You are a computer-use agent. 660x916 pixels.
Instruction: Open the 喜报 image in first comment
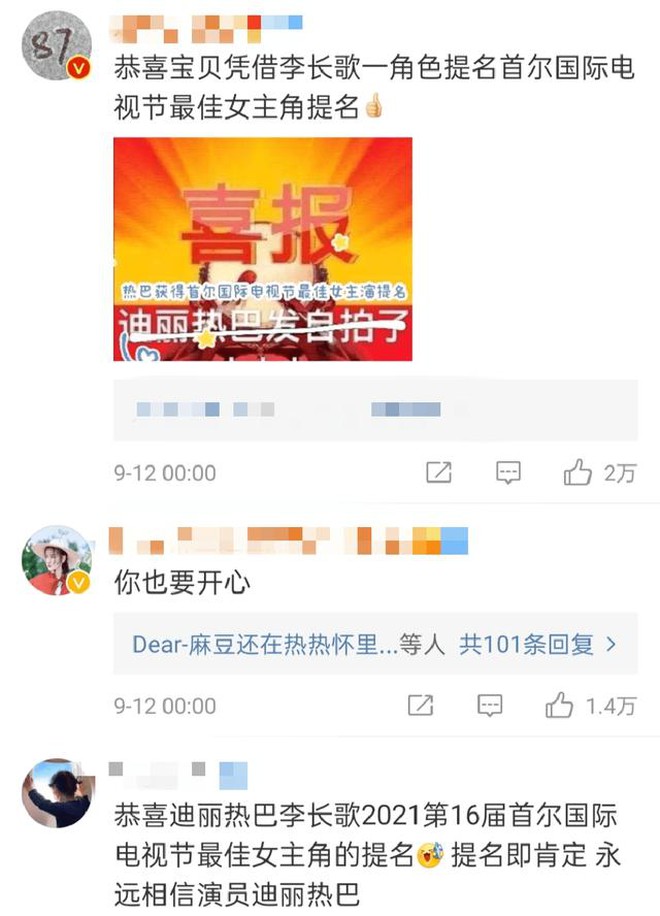tap(263, 249)
